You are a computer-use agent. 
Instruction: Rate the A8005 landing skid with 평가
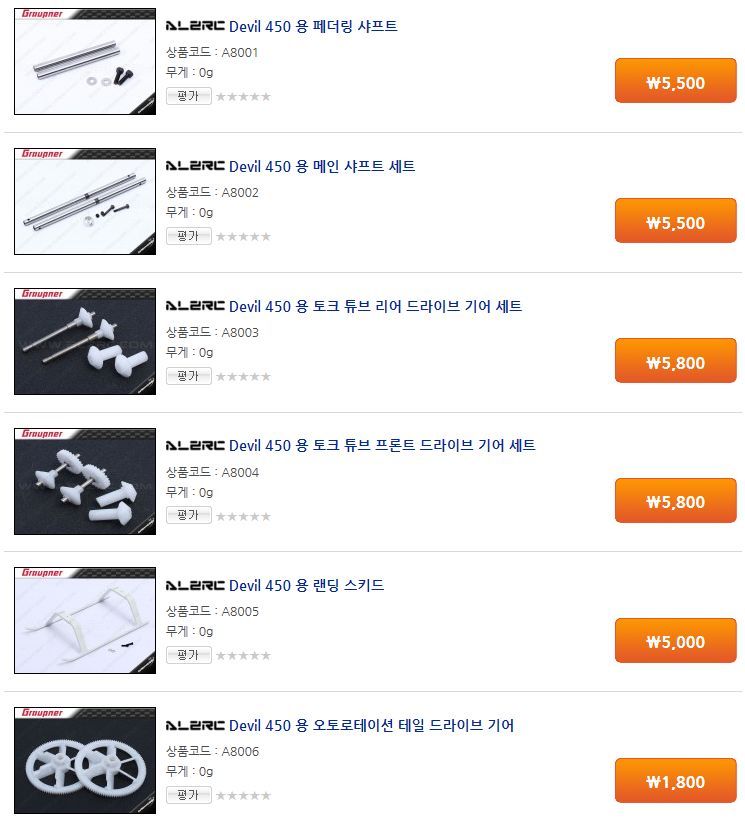coord(188,655)
